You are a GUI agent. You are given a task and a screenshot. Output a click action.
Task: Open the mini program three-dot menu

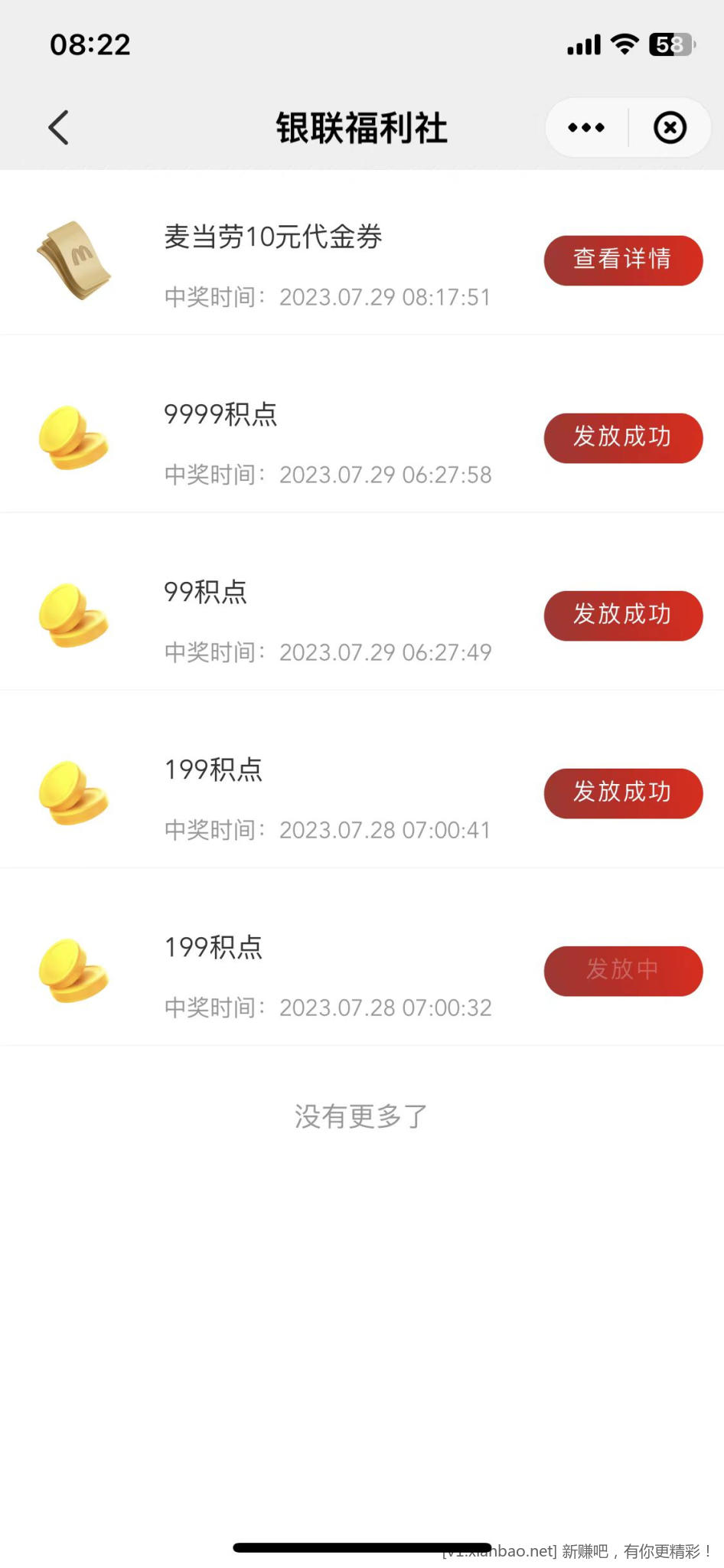point(586,128)
